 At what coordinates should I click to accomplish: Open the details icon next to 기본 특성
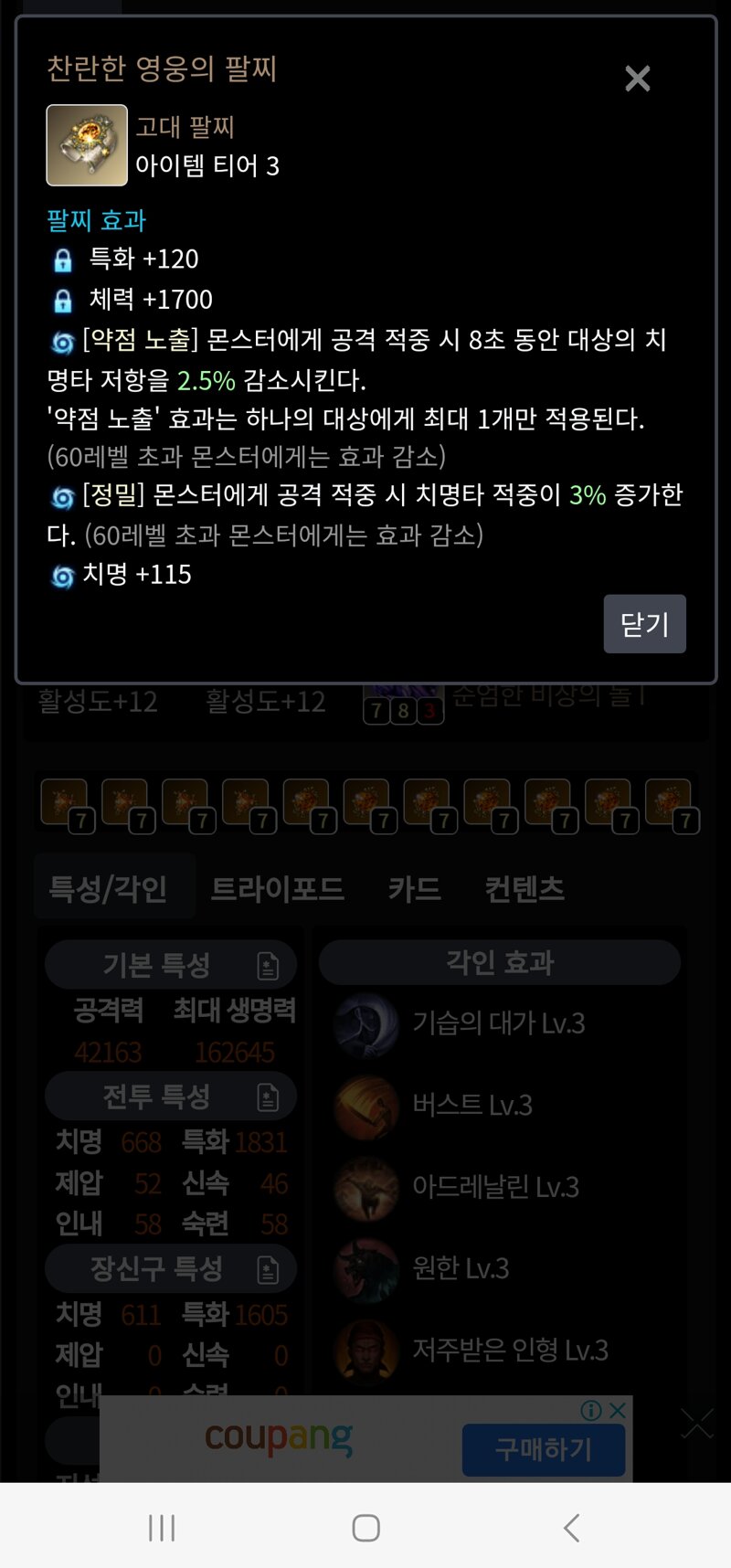267,966
